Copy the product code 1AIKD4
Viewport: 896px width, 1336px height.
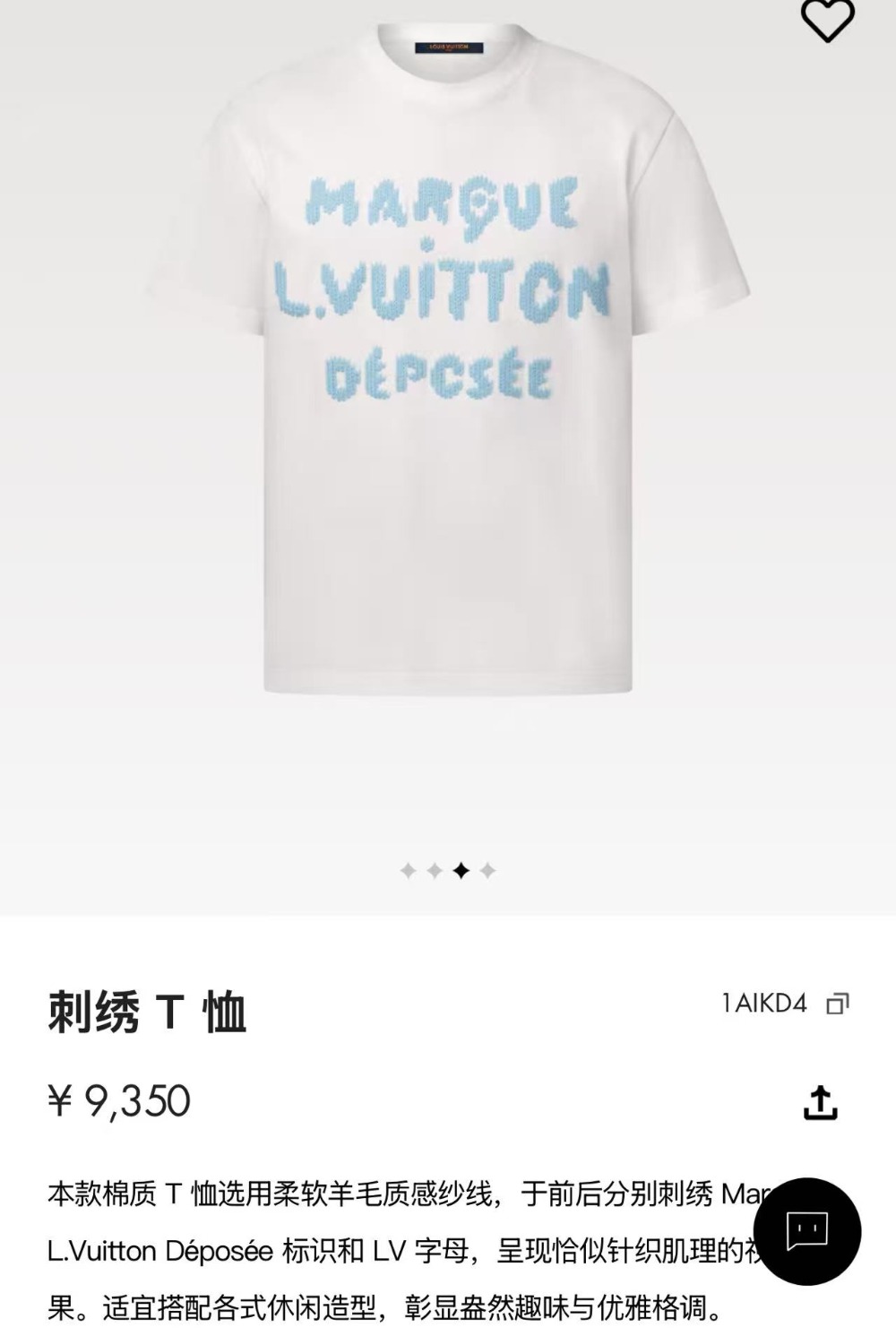click(x=838, y=1004)
